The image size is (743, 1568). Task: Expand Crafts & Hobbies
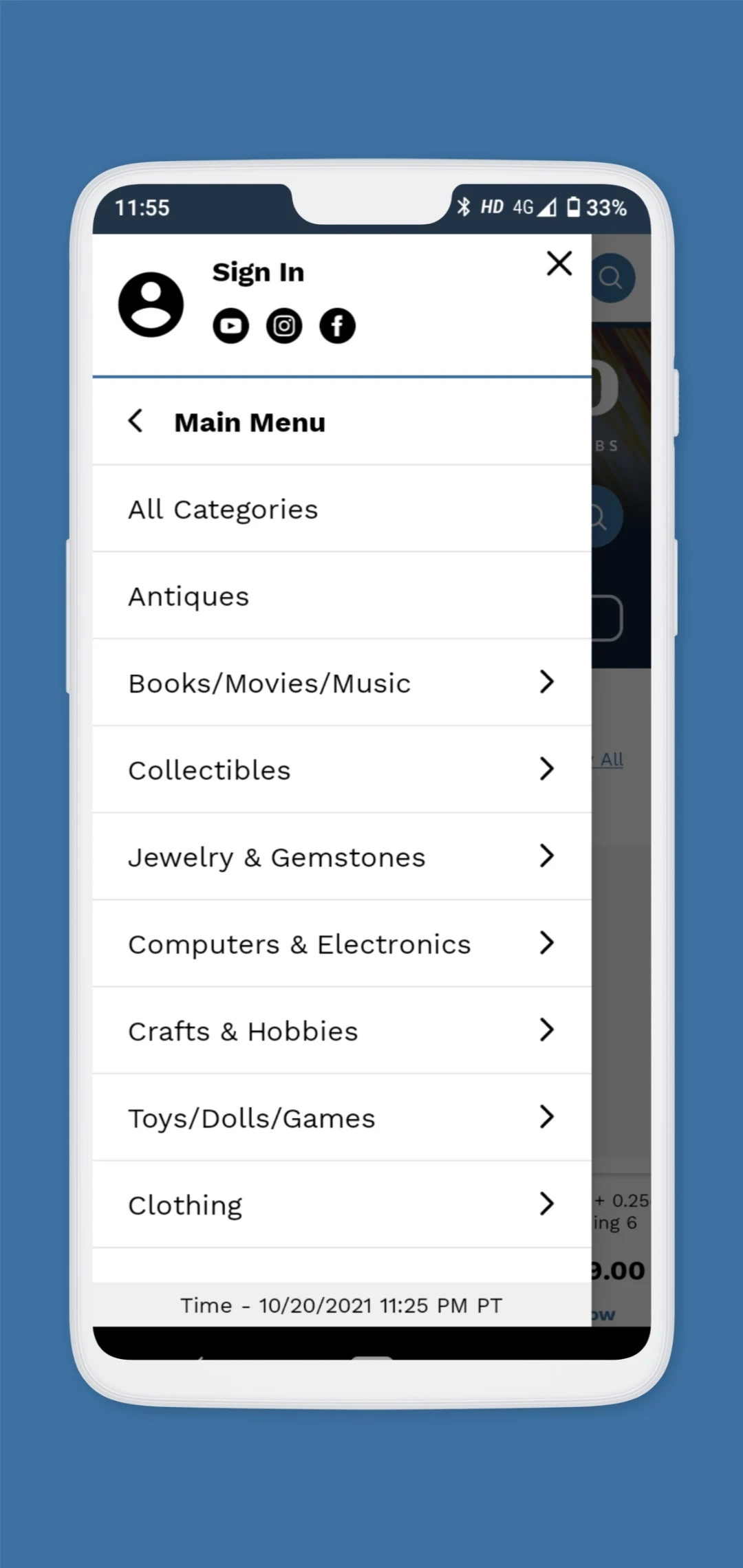point(546,1030)
